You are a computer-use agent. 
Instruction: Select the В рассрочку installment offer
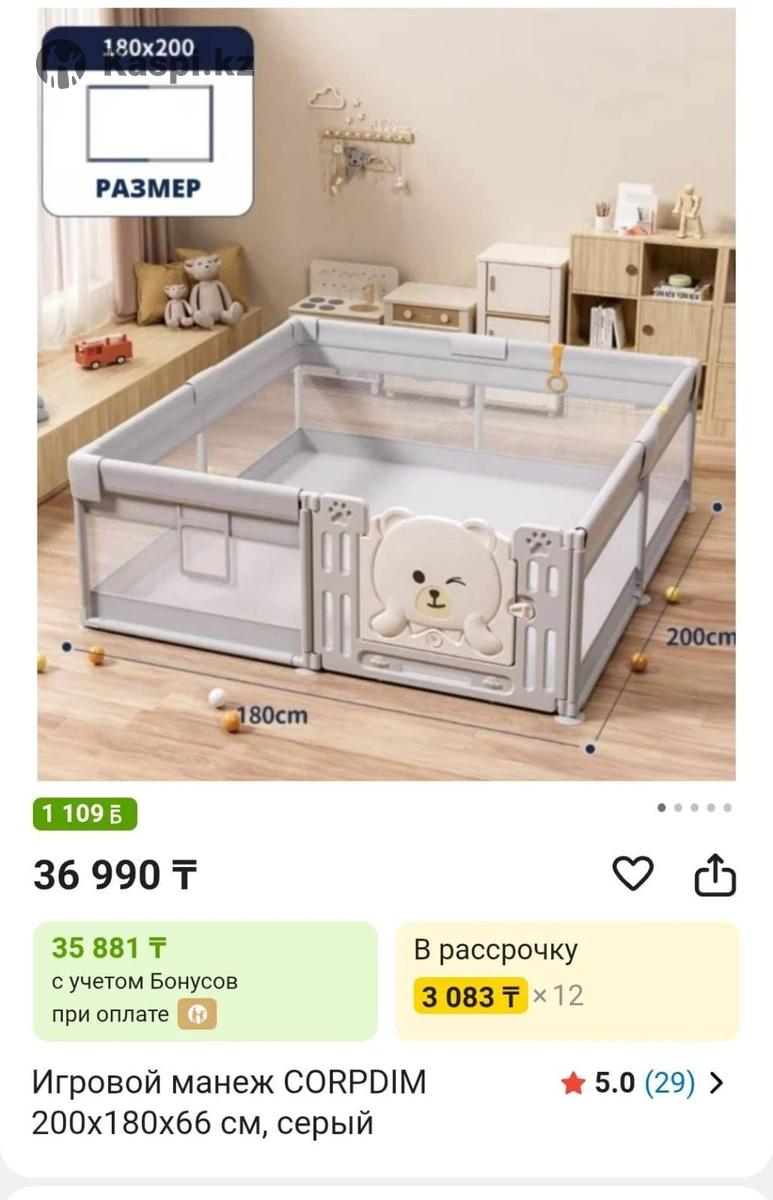[x=567, y=980]
